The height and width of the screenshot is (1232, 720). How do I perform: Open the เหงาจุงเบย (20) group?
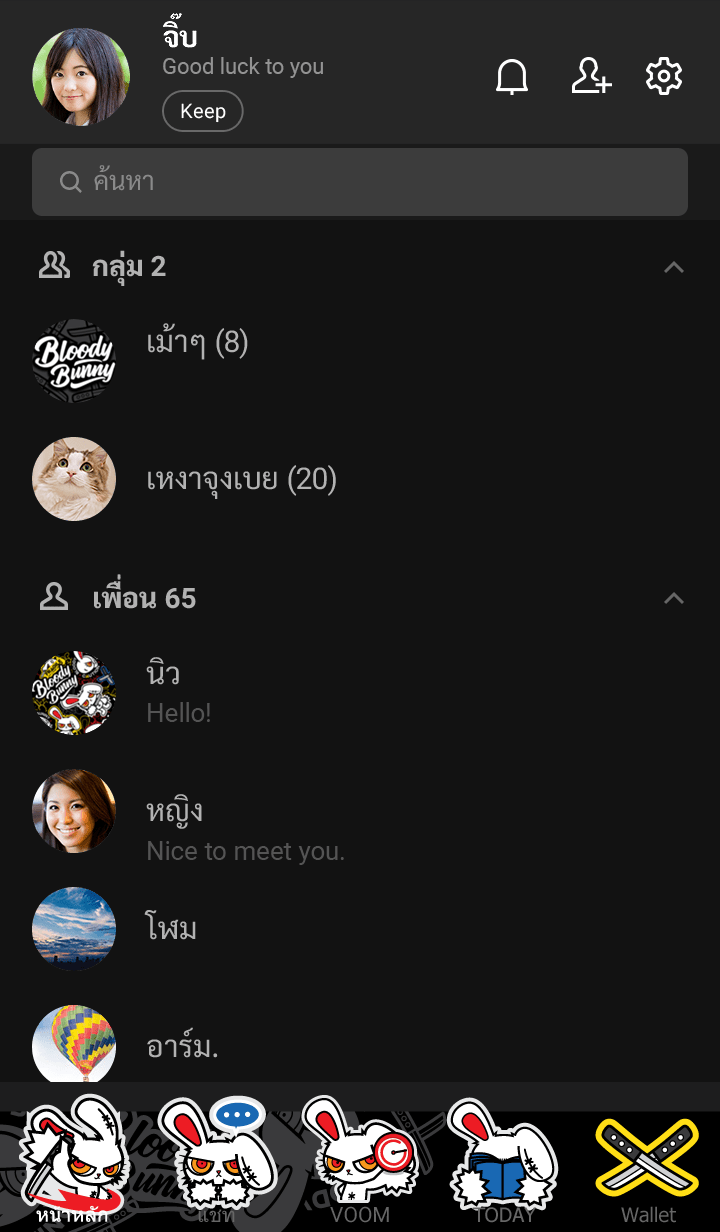pyautogui.click(x=241, y=480)
